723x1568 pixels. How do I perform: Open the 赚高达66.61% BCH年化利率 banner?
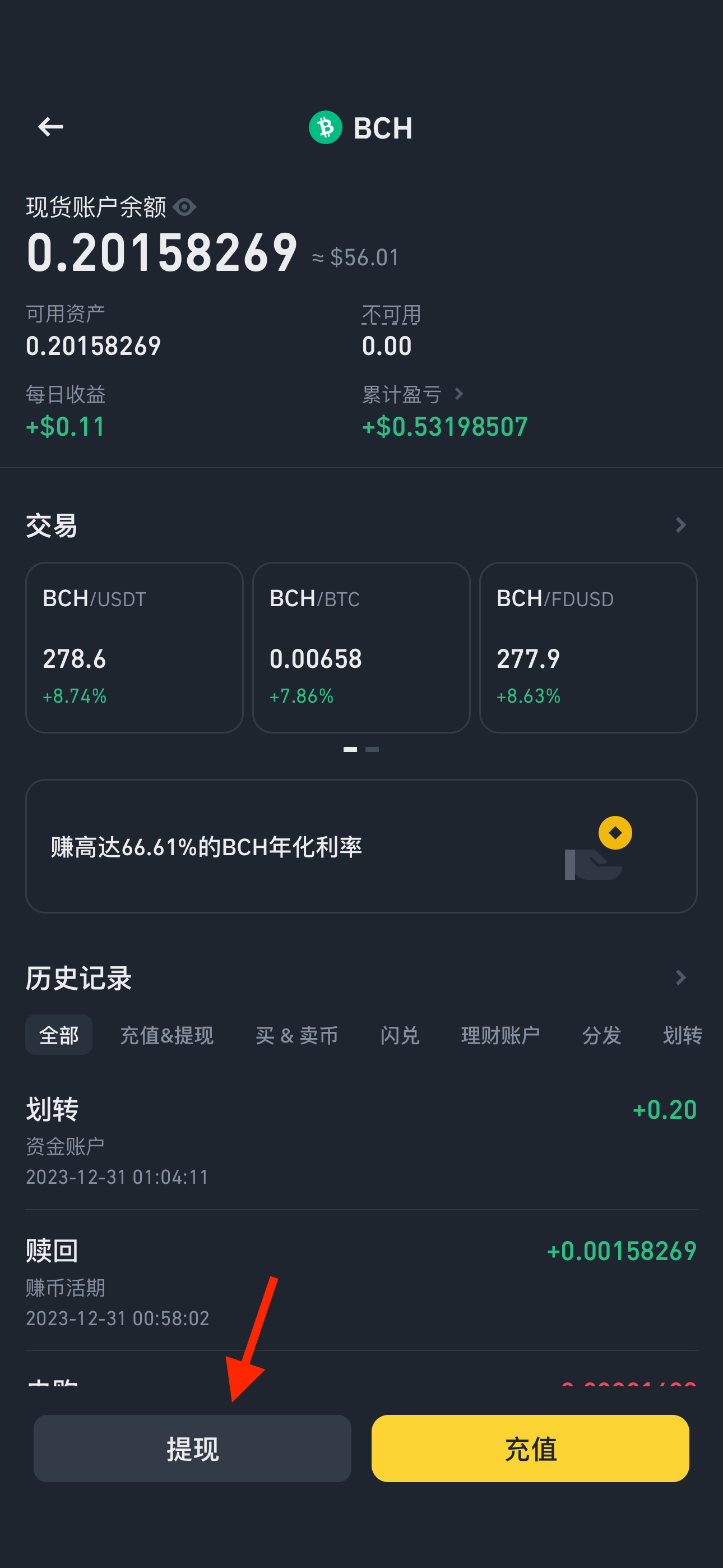pyautogui.click(x=361, y=846)
